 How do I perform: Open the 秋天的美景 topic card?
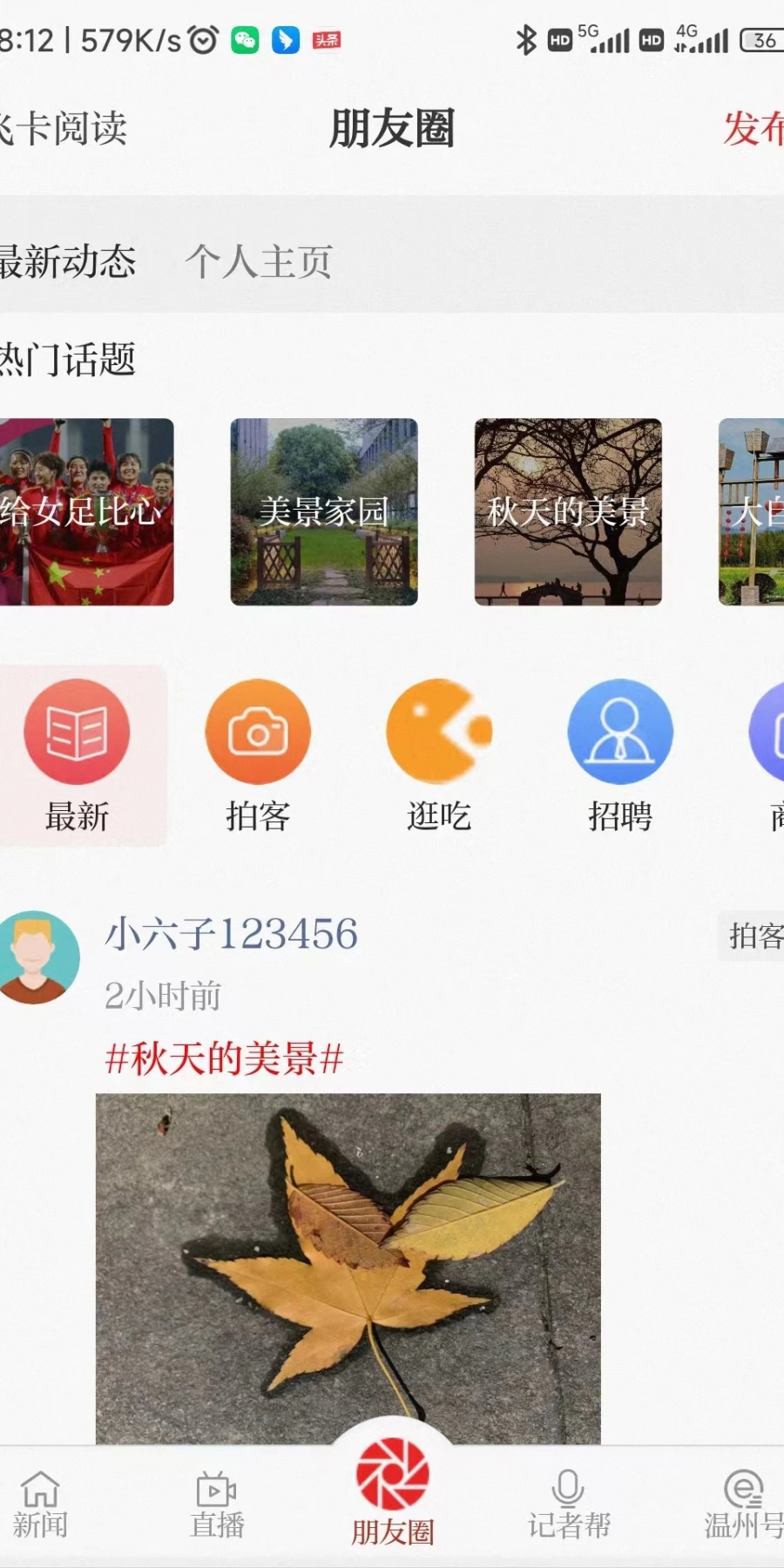[x=568, y=512]
